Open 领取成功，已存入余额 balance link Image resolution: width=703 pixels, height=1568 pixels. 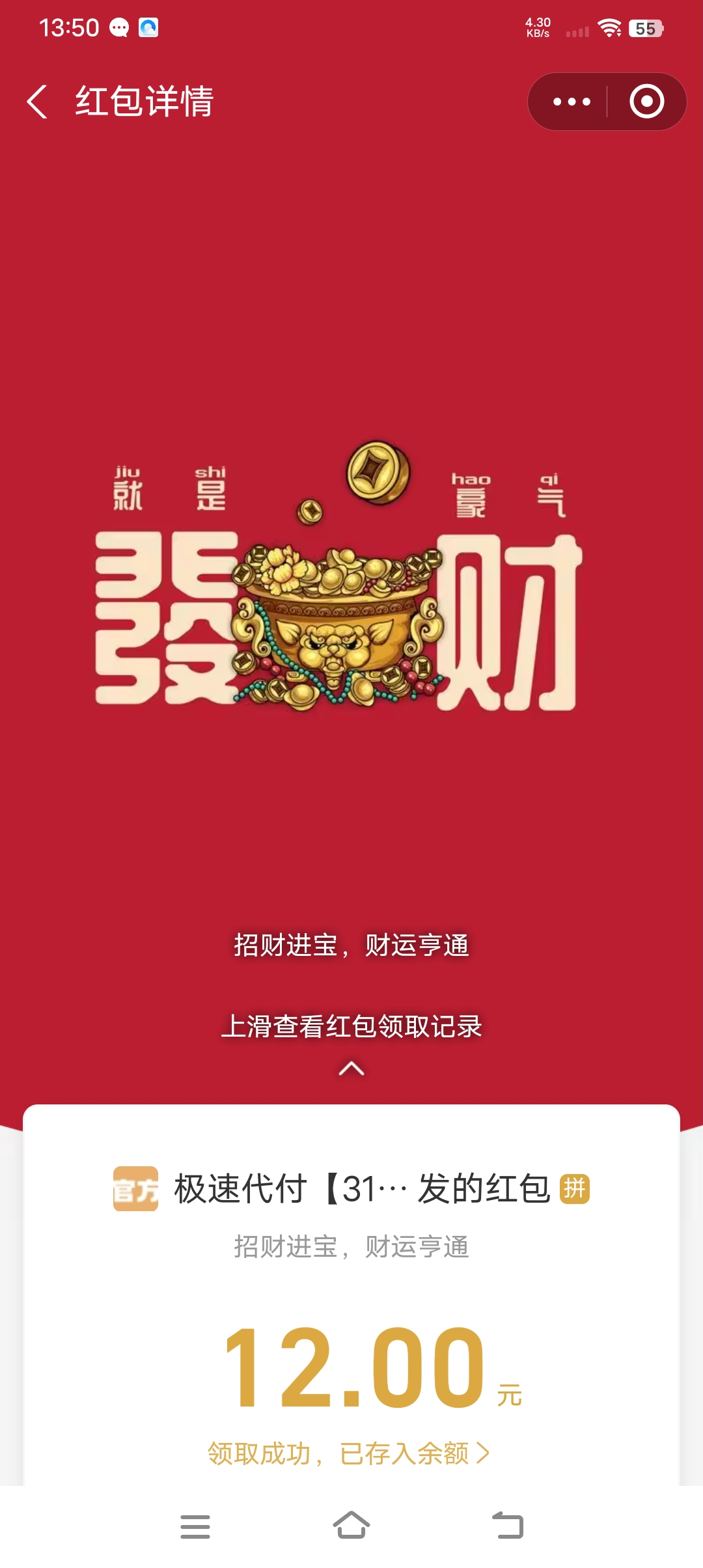pos(349,1453)
